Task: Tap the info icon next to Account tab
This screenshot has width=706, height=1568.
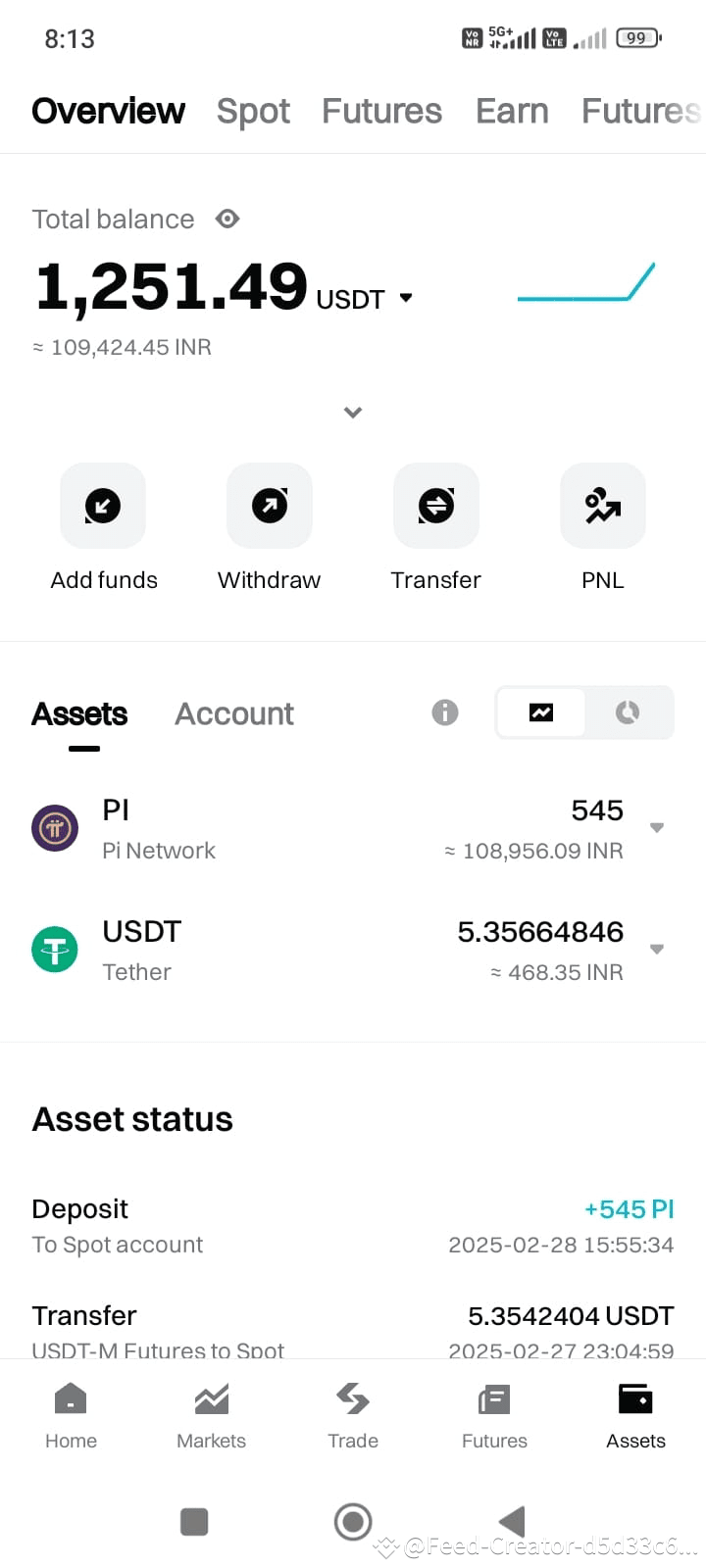Action: point(445,712)
